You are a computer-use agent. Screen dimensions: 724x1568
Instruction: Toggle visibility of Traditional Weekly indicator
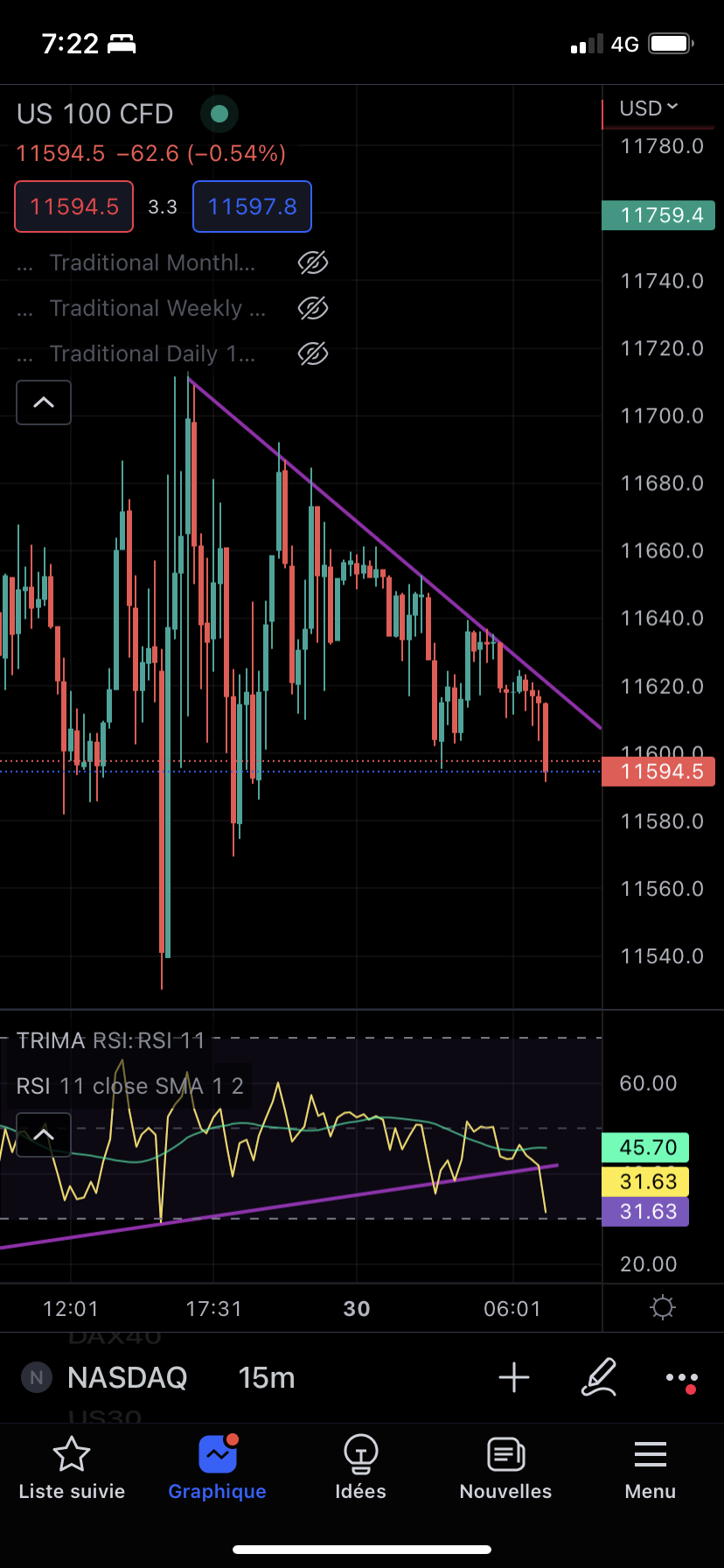coord(312,308)
